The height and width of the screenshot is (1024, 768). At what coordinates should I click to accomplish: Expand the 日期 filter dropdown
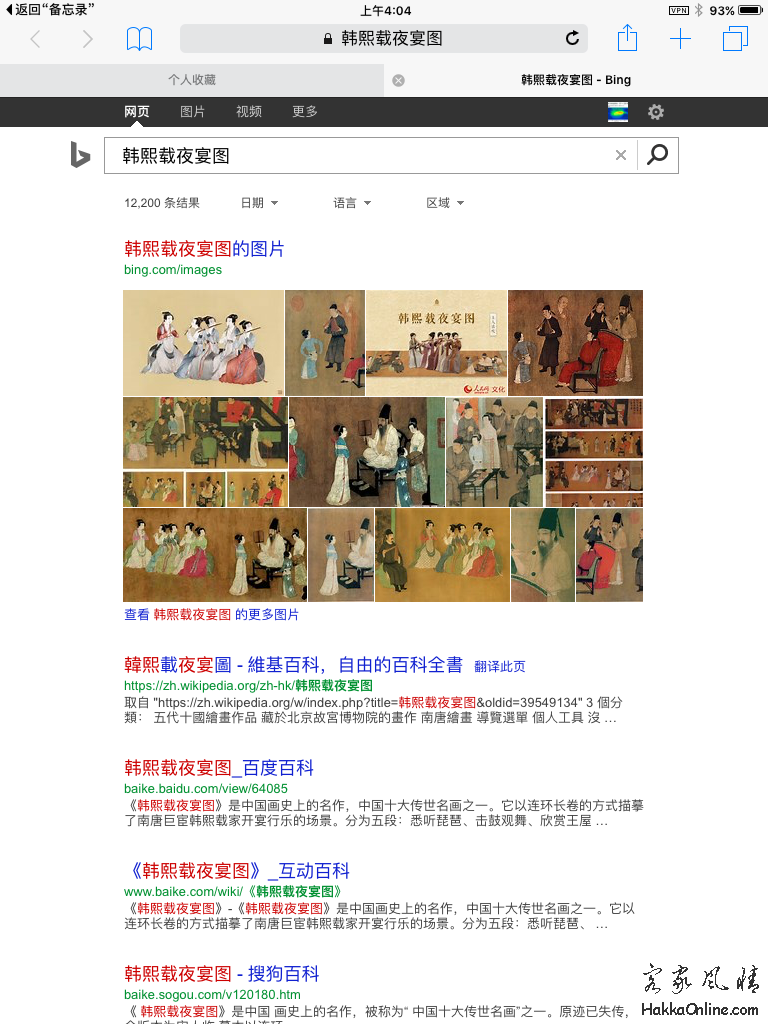259,203
